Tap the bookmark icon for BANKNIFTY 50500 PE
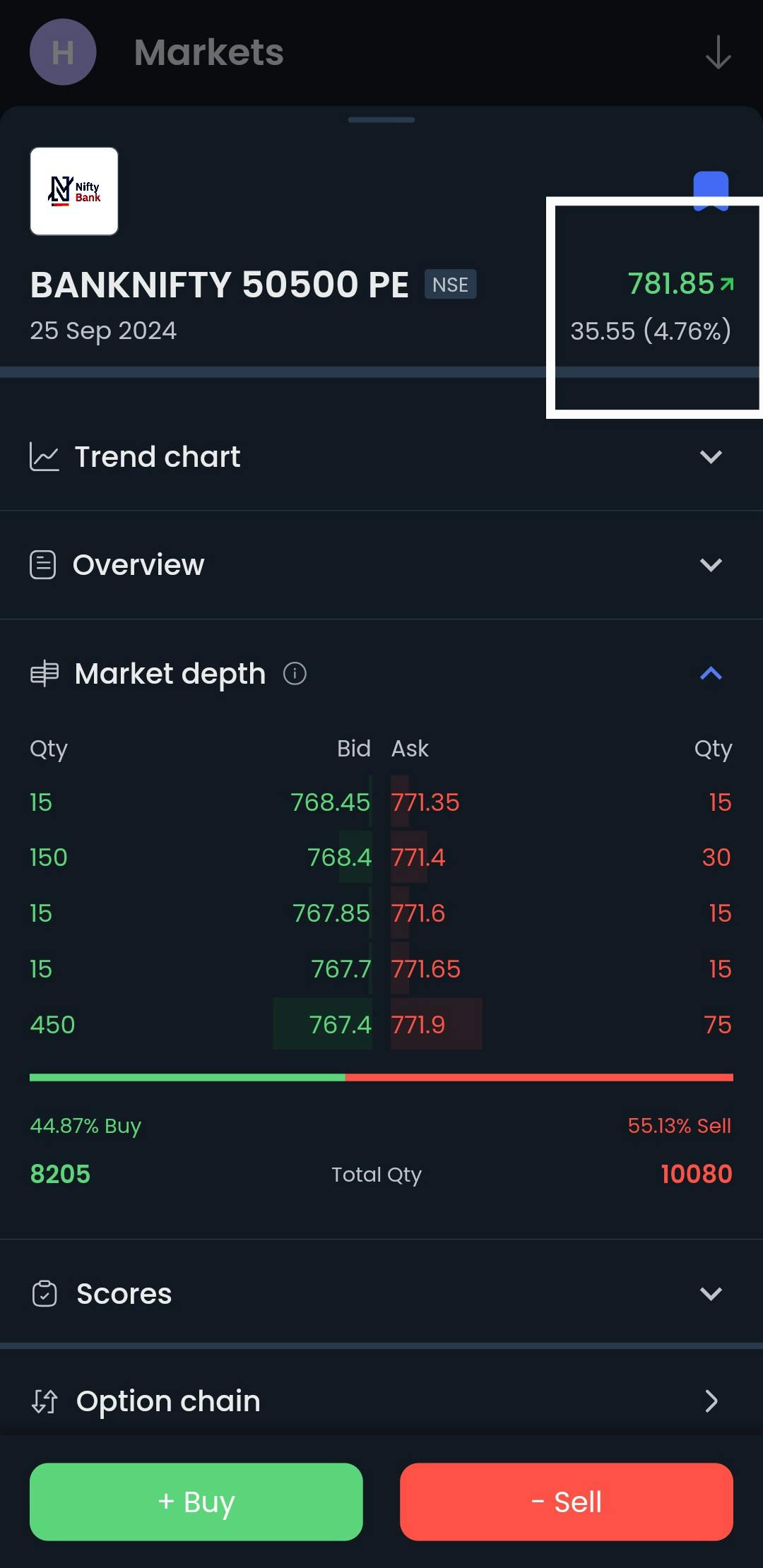 point(711,191)
